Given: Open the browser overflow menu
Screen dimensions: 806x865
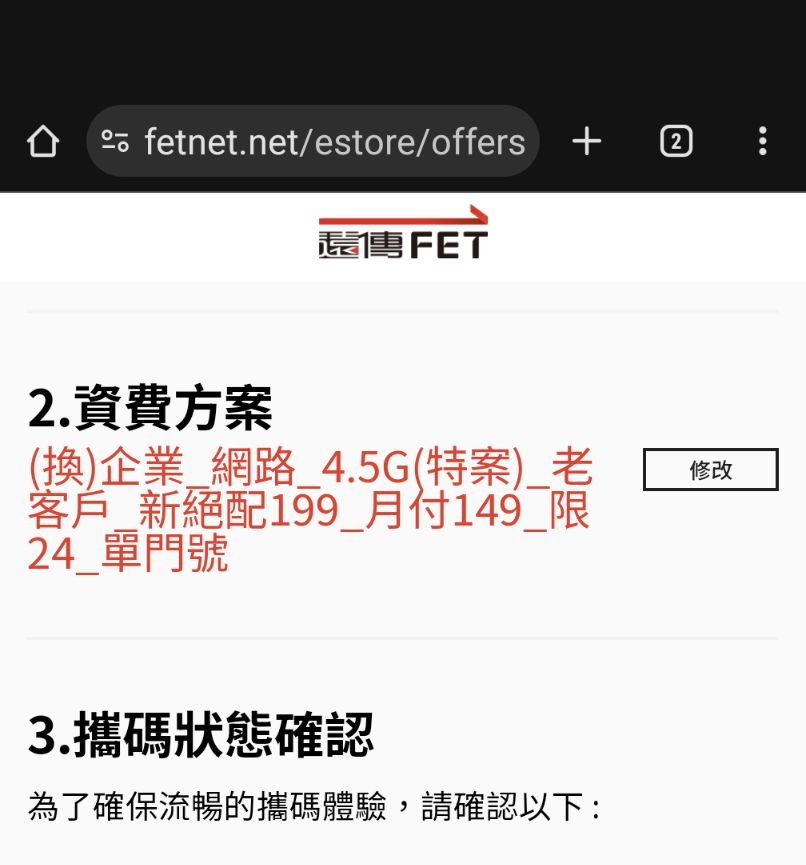Looking at the screenshot, I should click(x=762, y=142).
